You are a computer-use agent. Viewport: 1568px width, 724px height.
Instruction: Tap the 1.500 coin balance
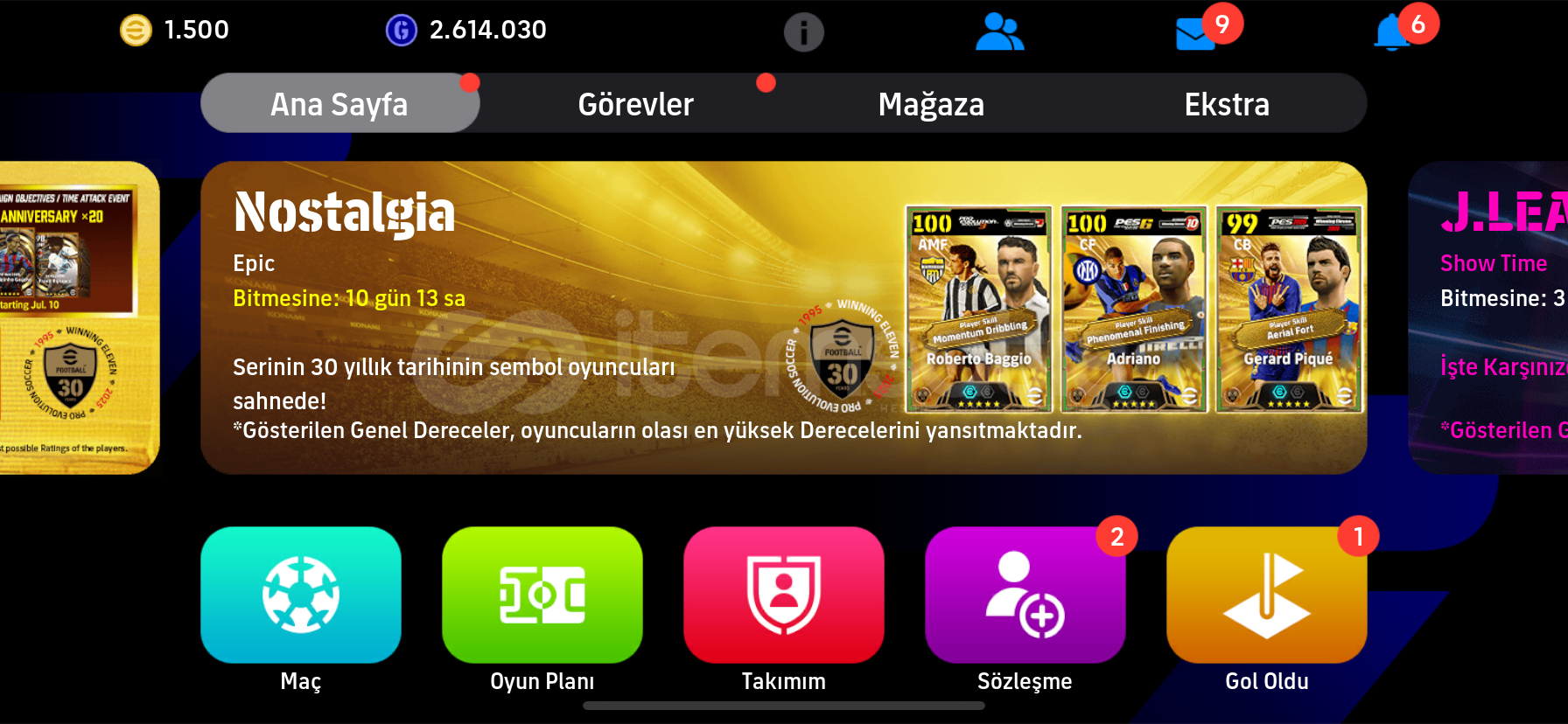(175, 30)
